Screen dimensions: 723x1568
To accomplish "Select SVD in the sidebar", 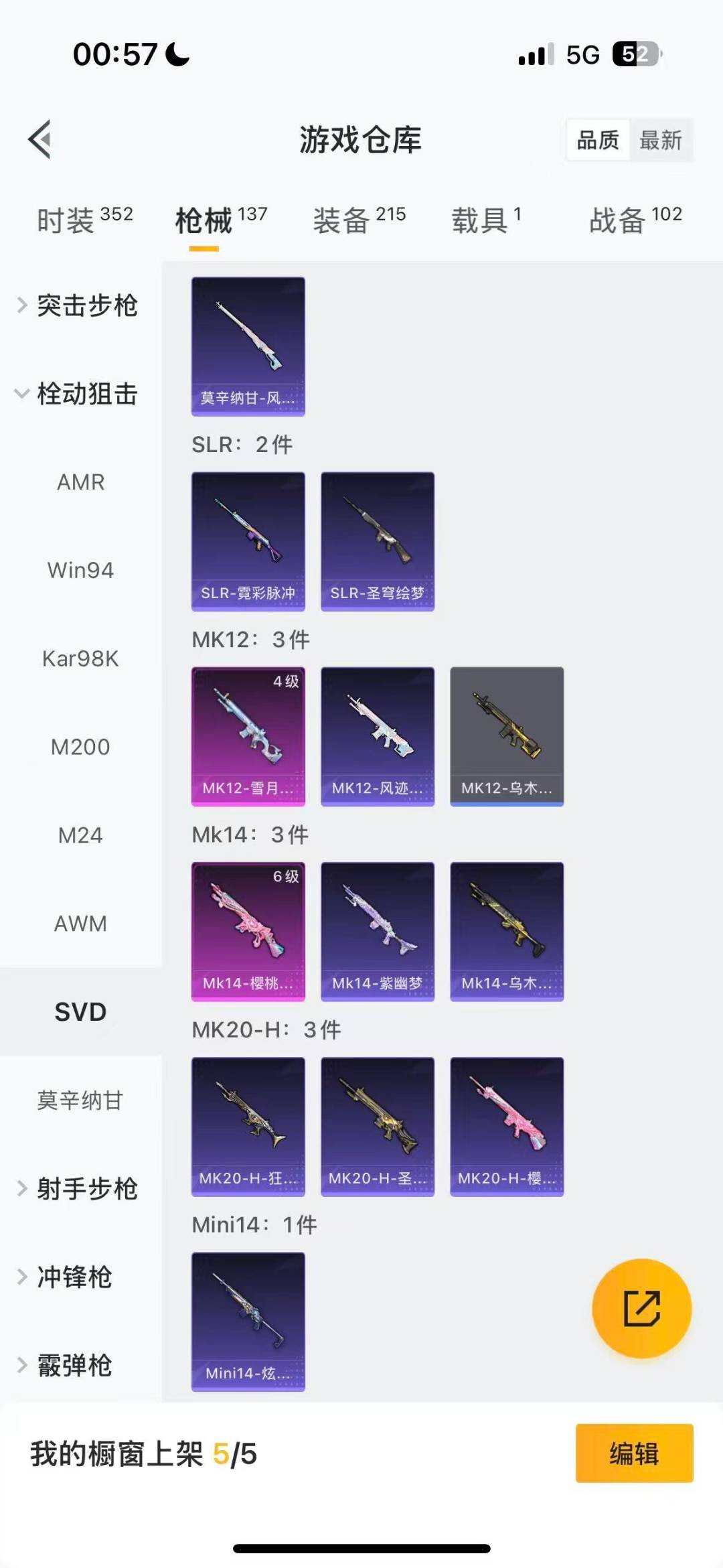I will click(x=80, y=1011).
